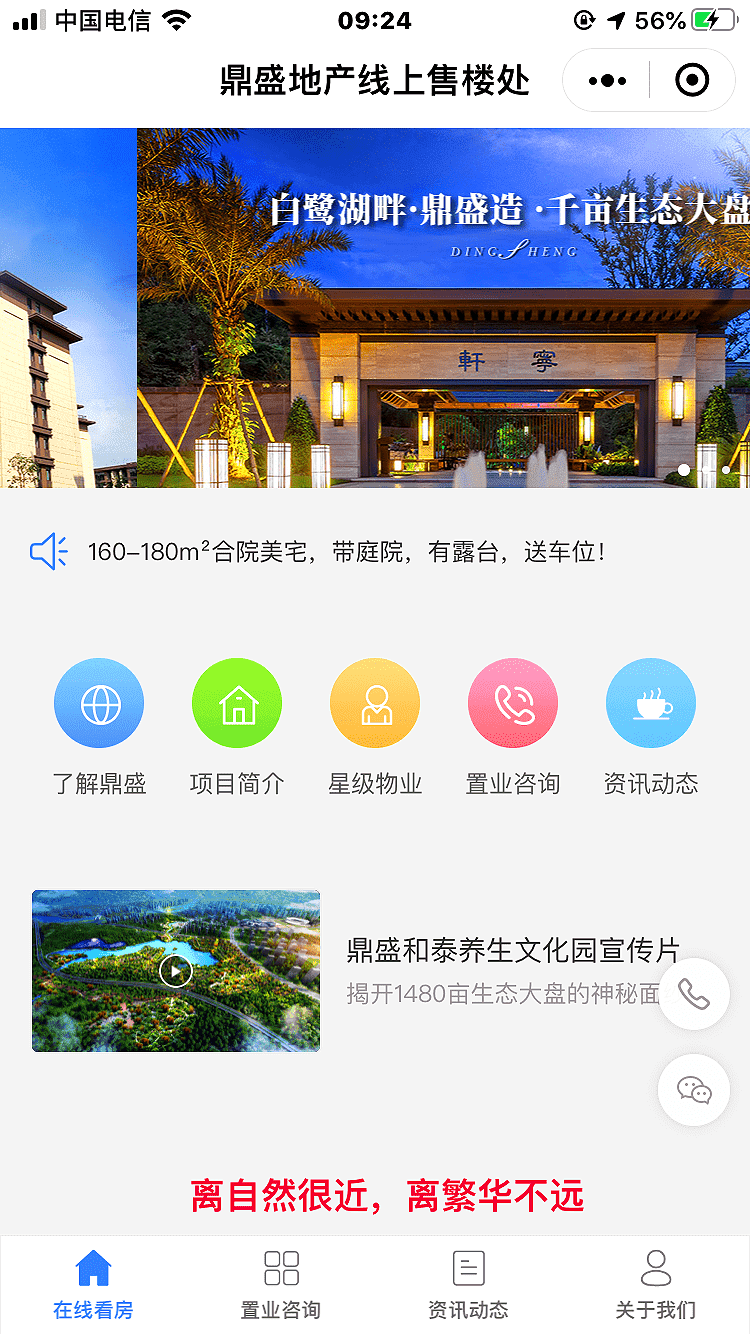Switch to 在线看房 bottom tab
The image size is (750, 1334).
[93, 1284]
